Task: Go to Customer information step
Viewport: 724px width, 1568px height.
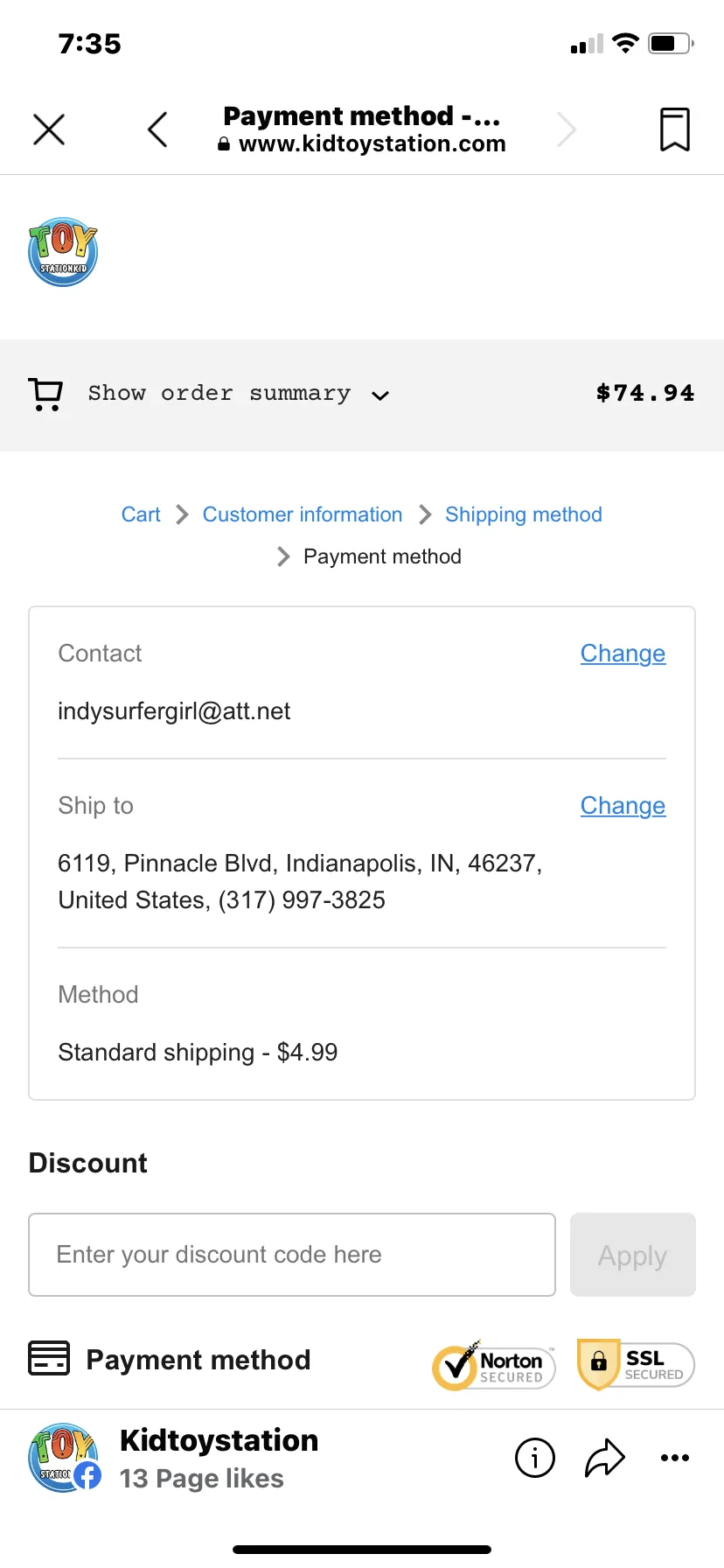Action: coord(303,514)
